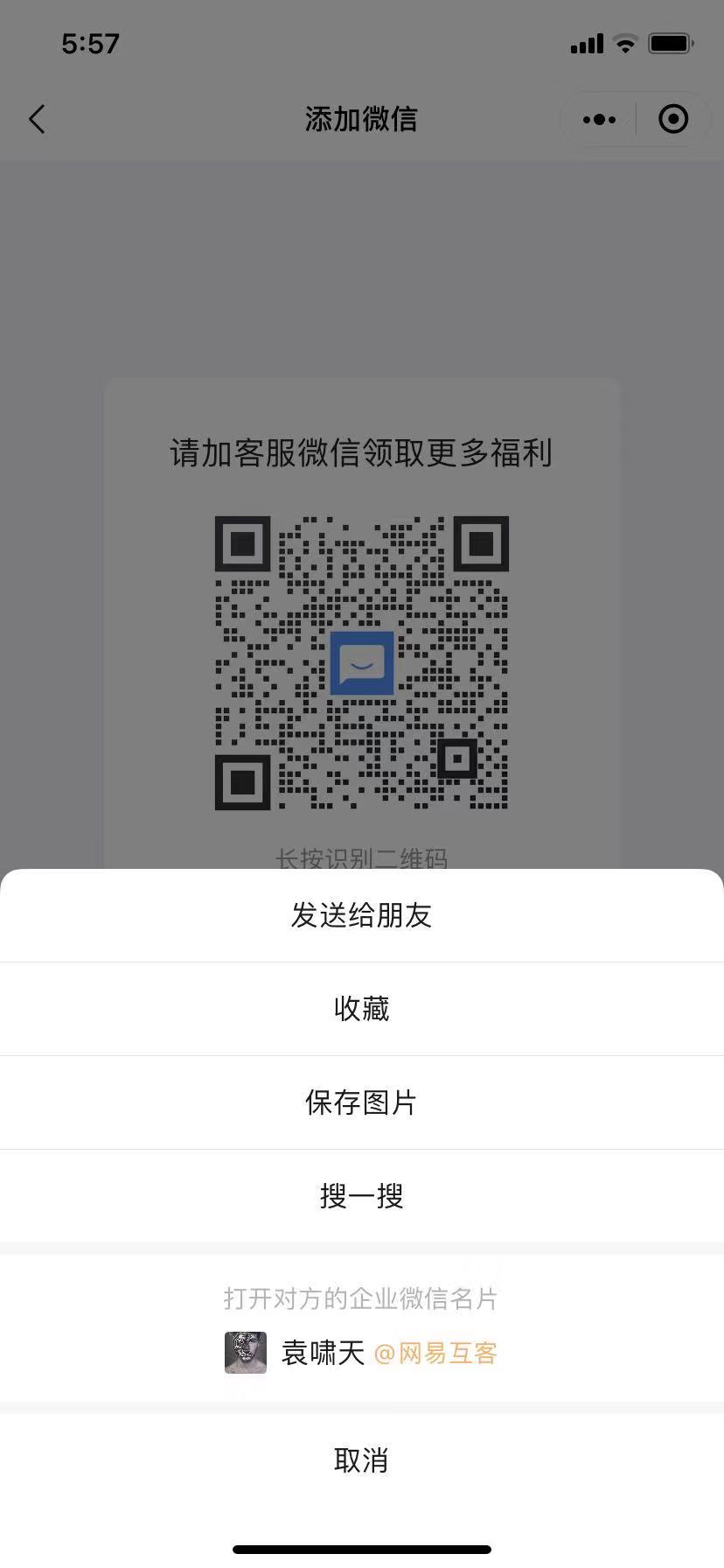Tap 搜一搜 to search the image
Image resolution: width=724 pixels, height=1568 pixels.
coord(362,1196)
